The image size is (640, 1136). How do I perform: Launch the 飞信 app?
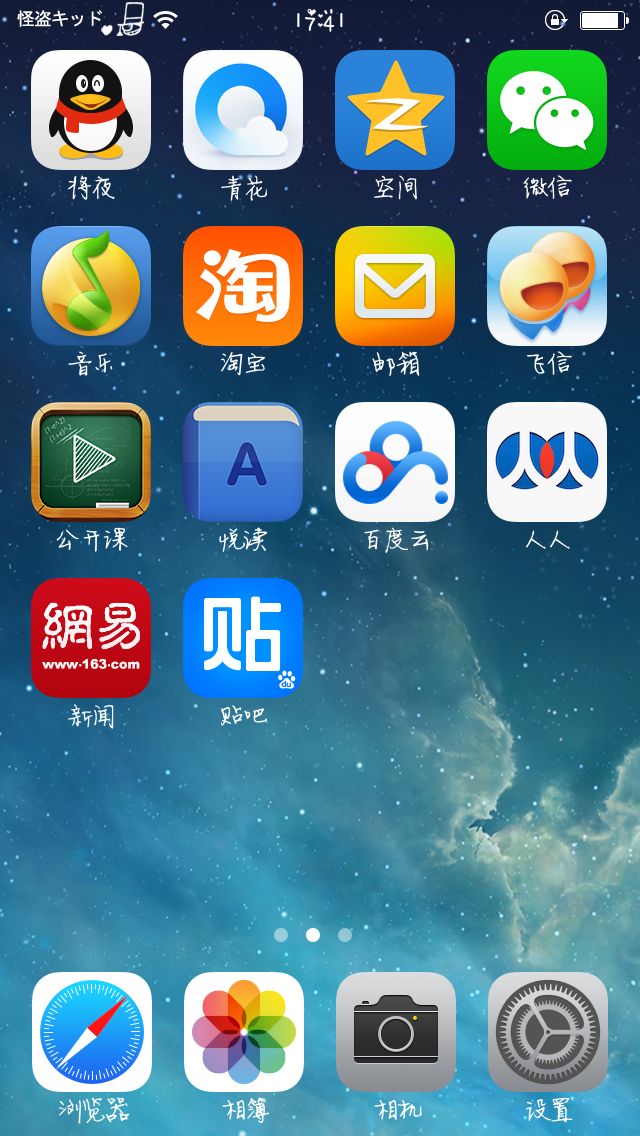(x=547, y=286)
